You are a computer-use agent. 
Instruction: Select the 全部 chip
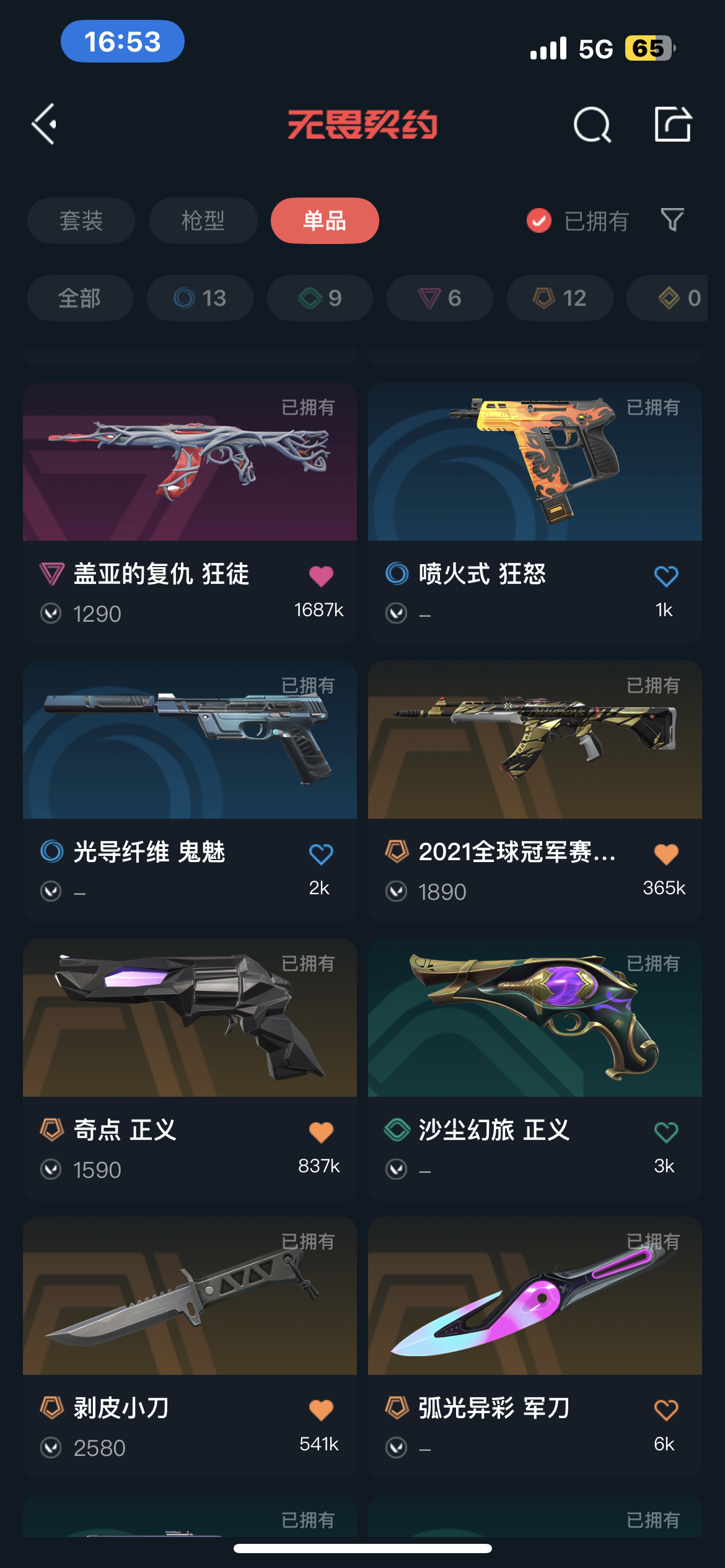[80, 298]
